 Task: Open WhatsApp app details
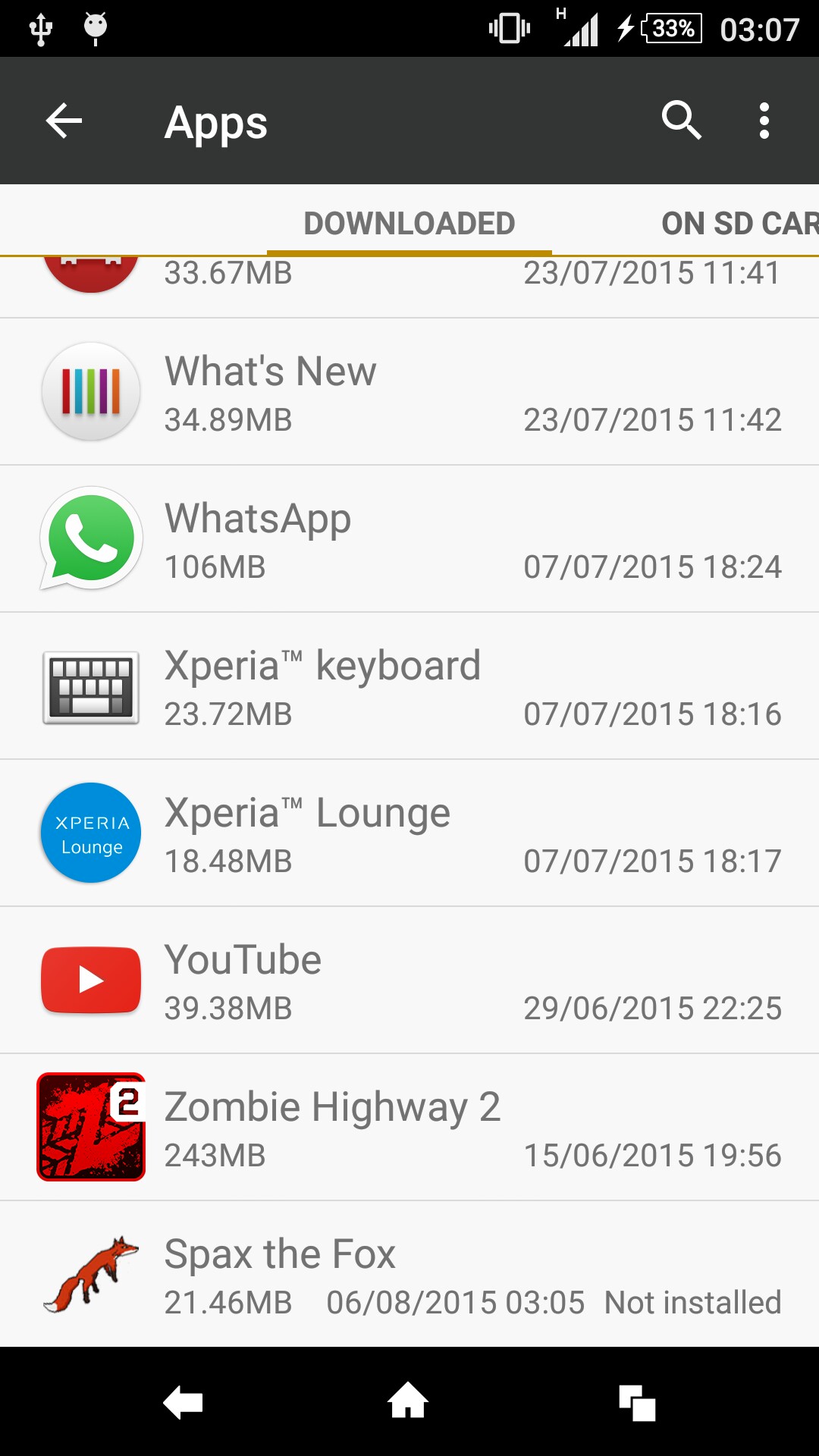point(409,539)
